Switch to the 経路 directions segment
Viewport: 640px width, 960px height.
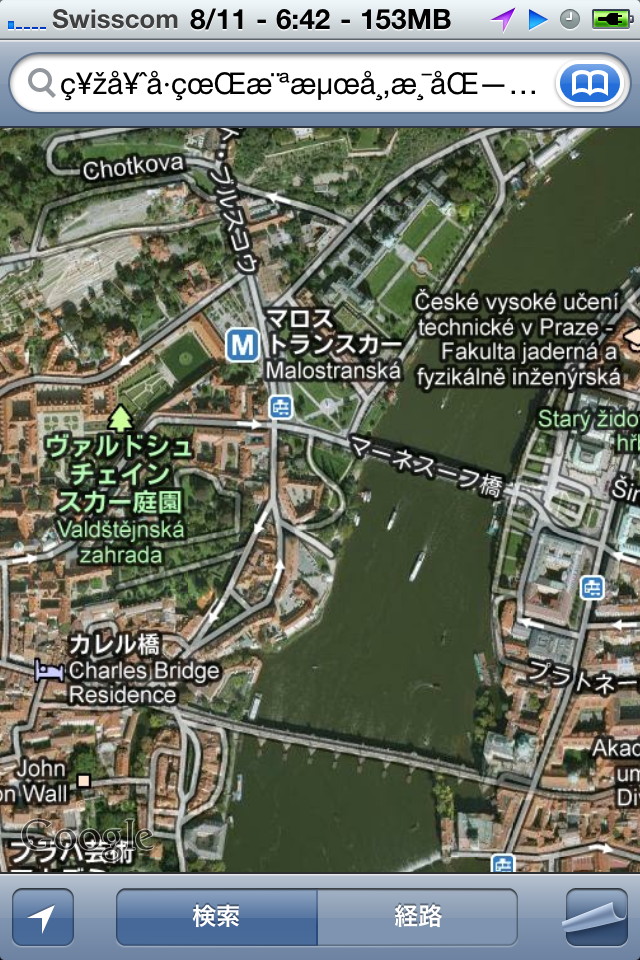417,917
